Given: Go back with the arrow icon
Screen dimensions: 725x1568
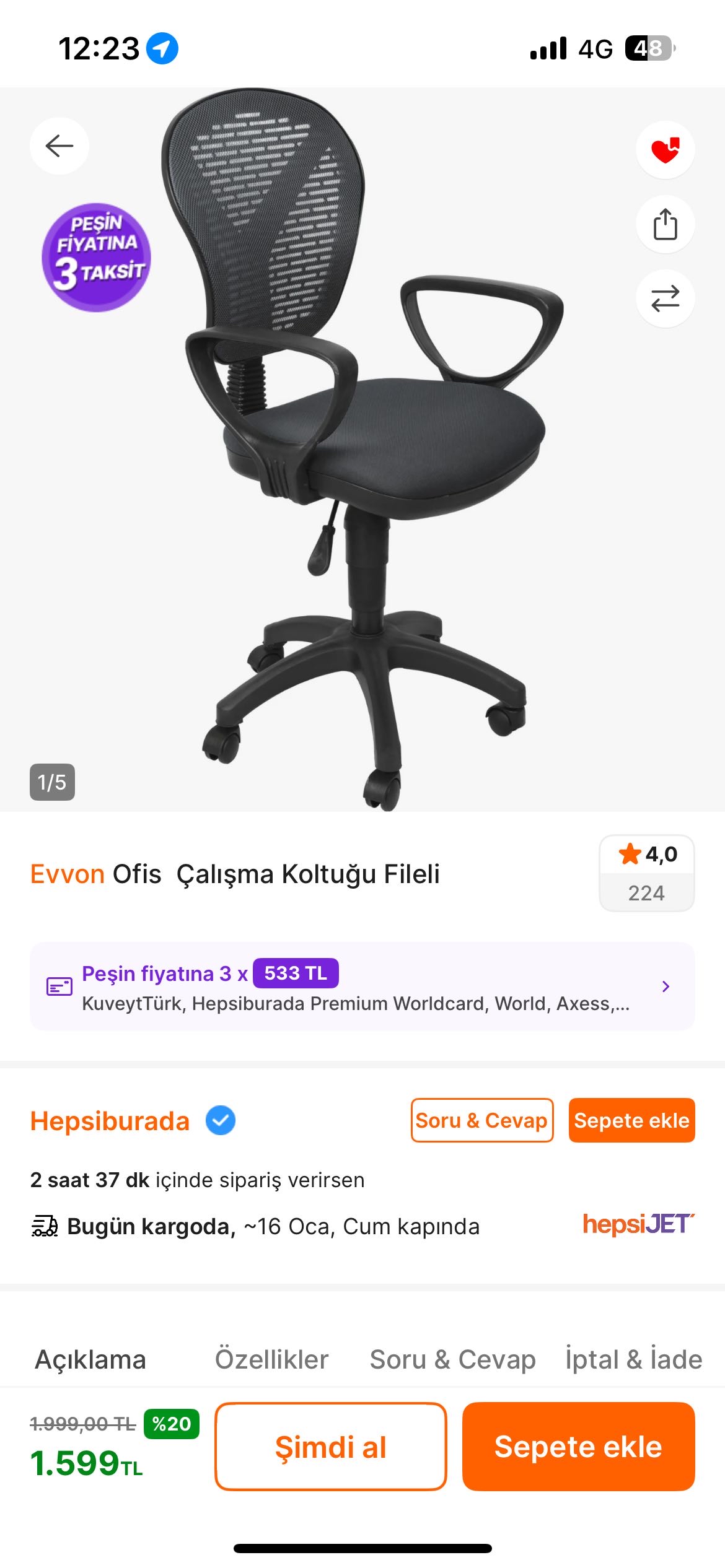Looking at the screenshot, I should 59,146.
